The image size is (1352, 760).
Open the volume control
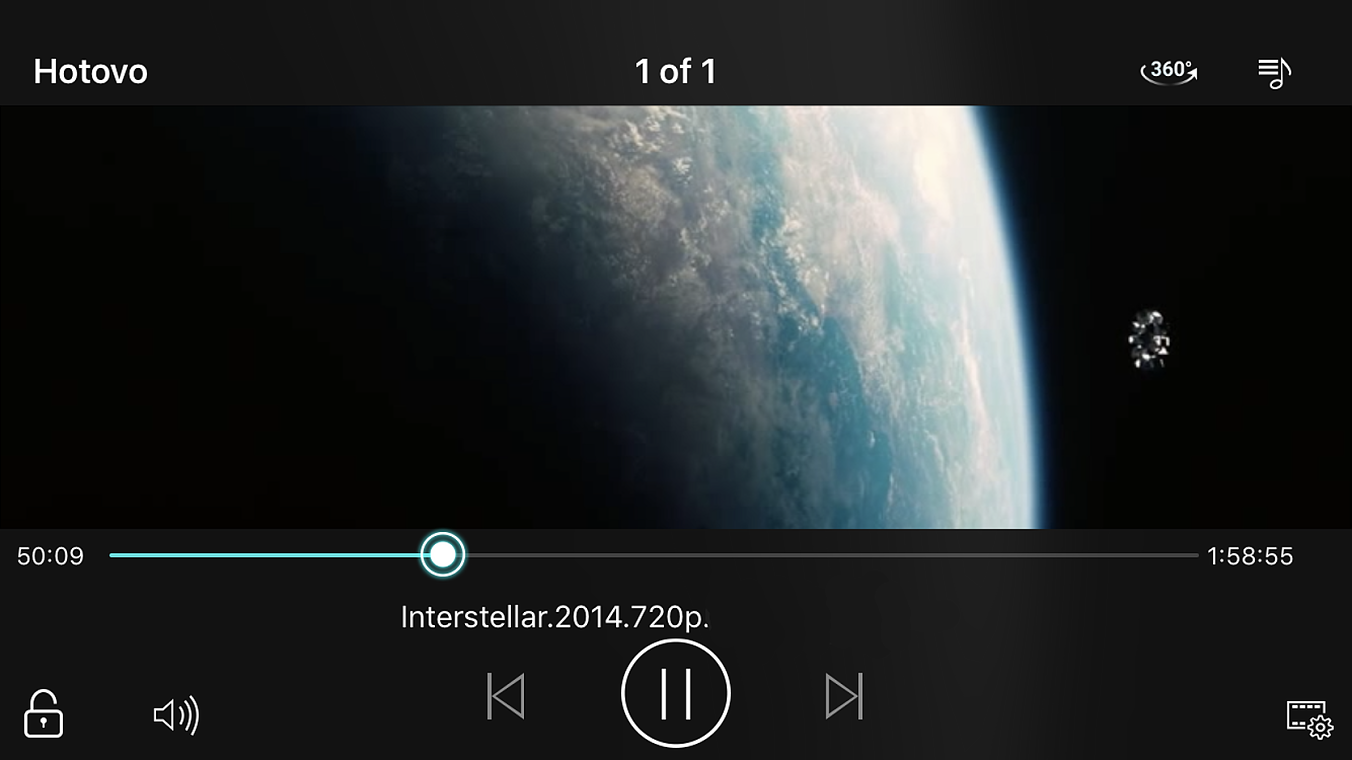click(176, 715)
